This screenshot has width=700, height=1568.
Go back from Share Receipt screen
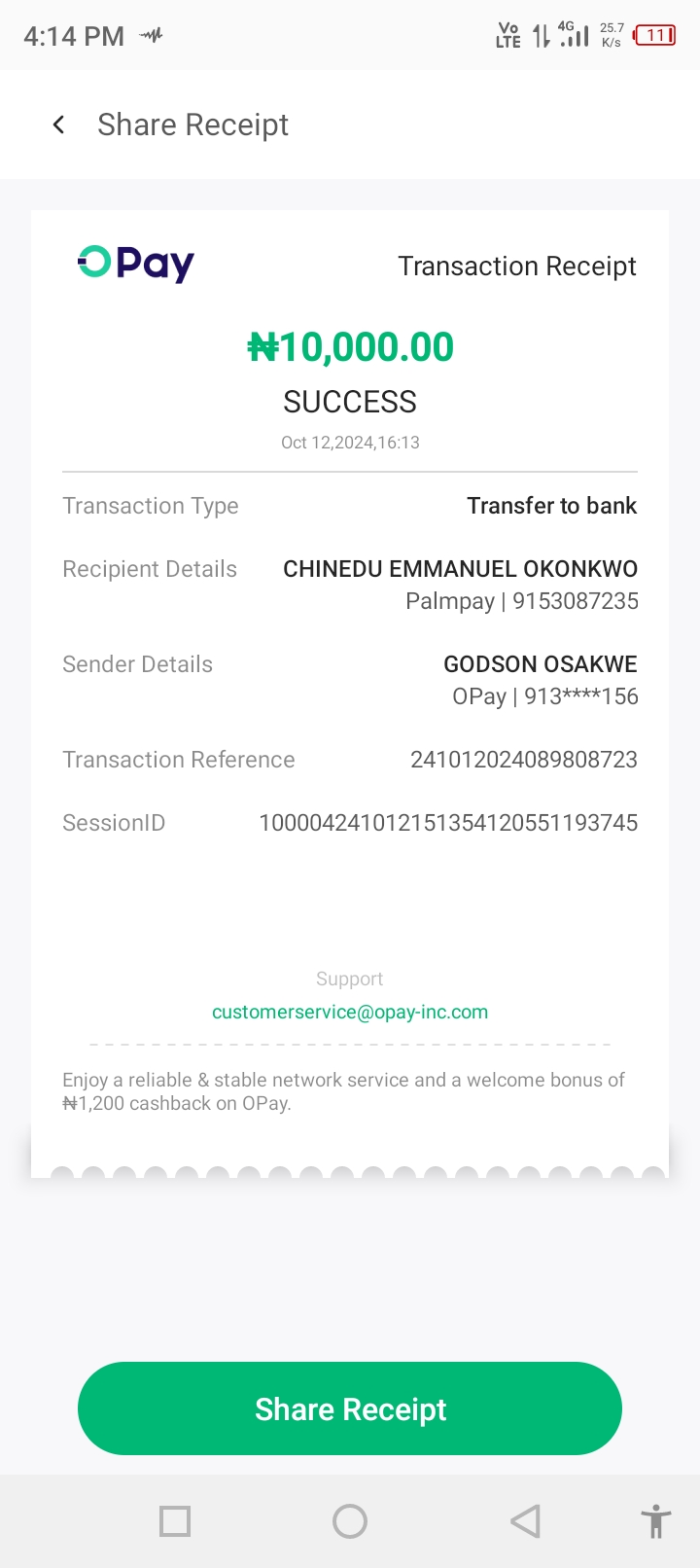click(59, 125)
